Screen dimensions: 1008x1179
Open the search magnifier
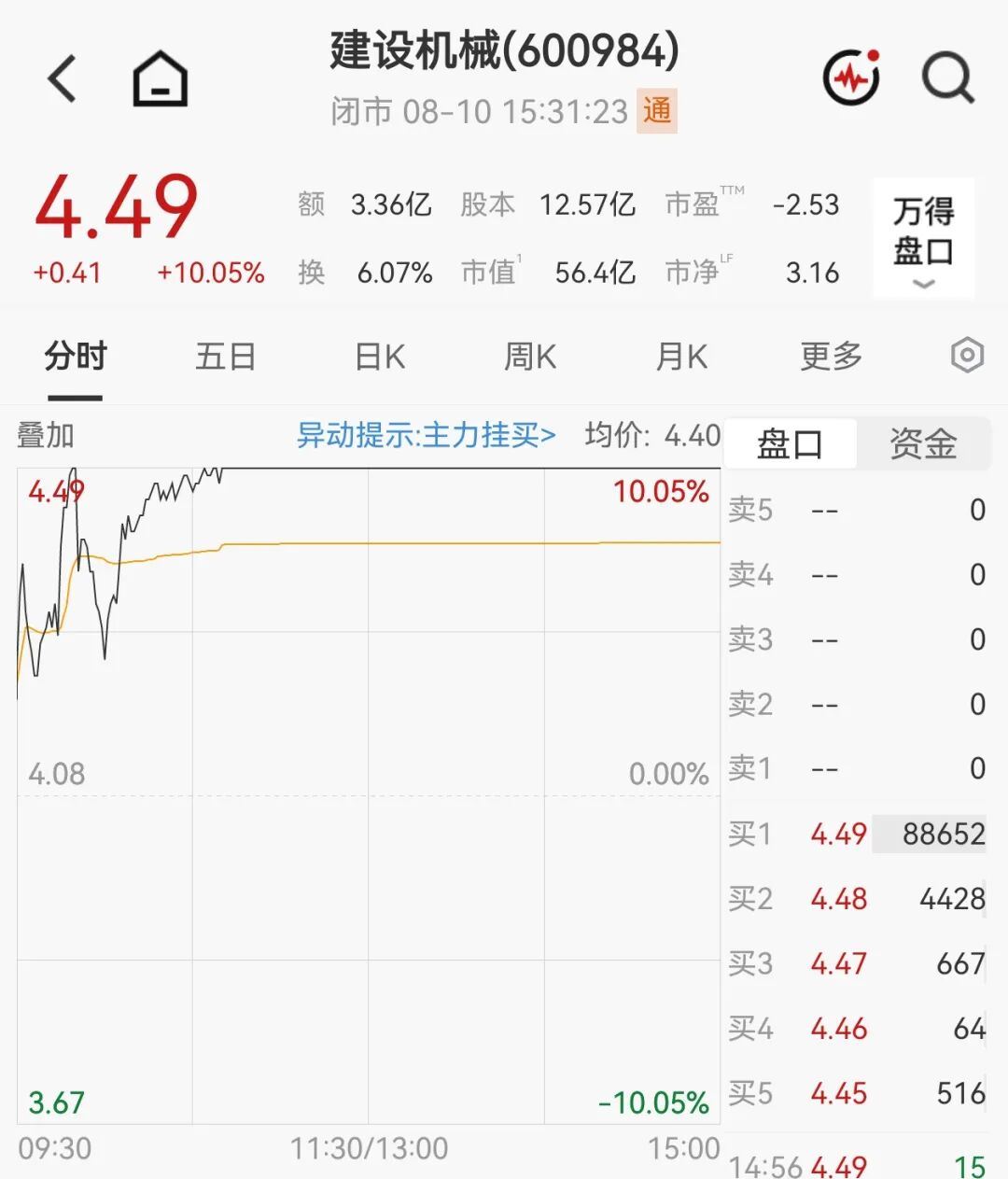tap(948, 78)
